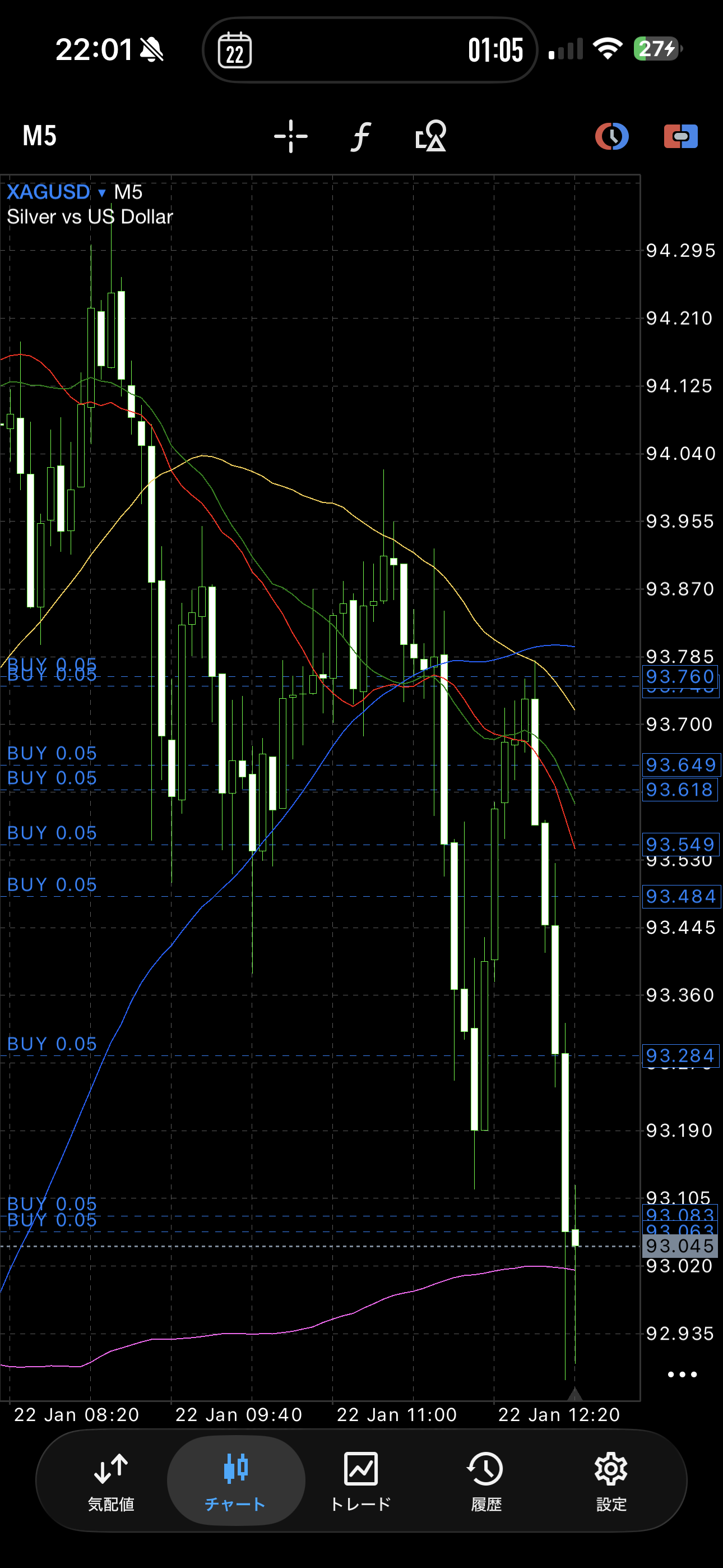Viewport: 723px width, 1568px height.
Task: Tap the clock icon in the toolbar
Action: 611,136
